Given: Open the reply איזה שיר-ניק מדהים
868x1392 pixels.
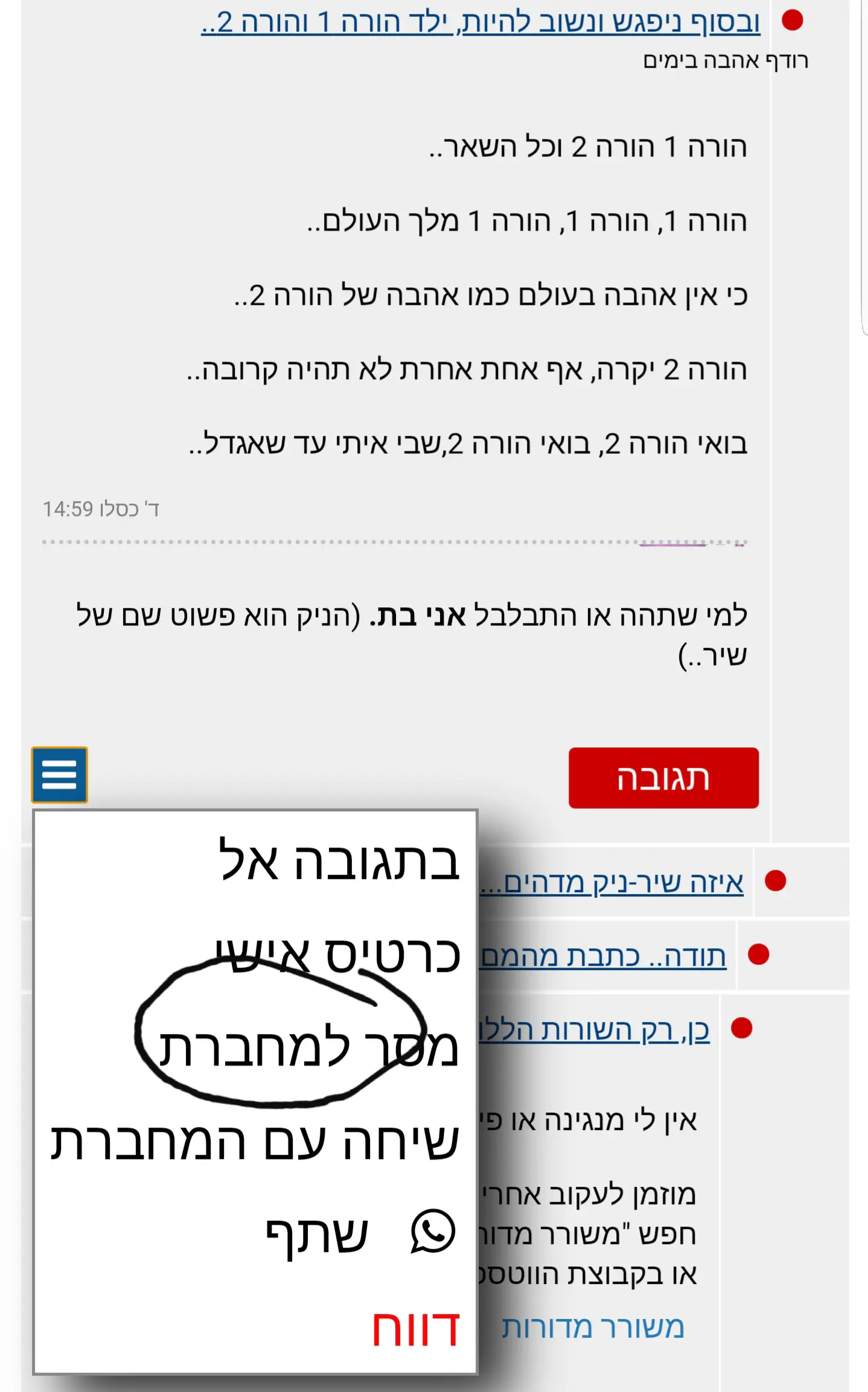Looking at the screenshot, I should pos(611,883).
